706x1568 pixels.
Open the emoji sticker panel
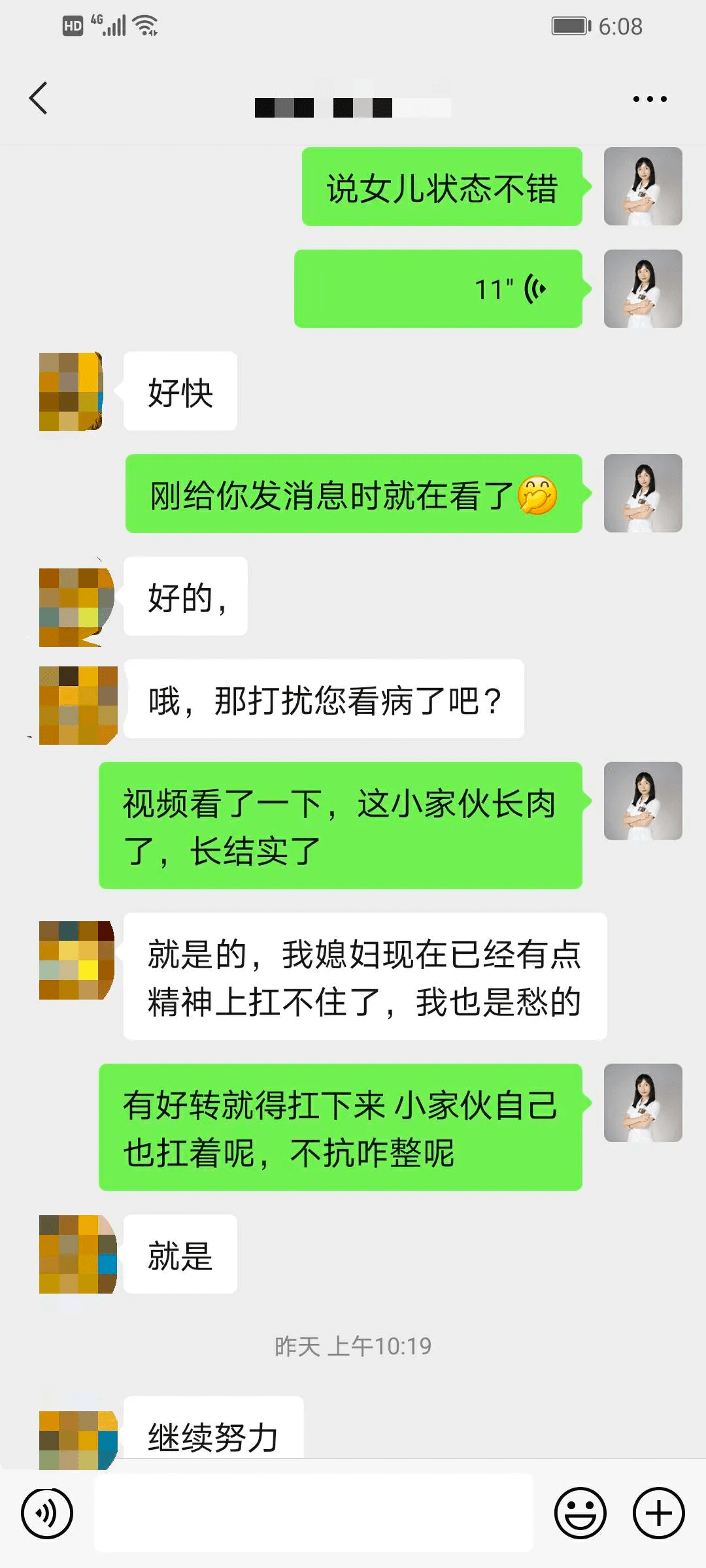580,1513
